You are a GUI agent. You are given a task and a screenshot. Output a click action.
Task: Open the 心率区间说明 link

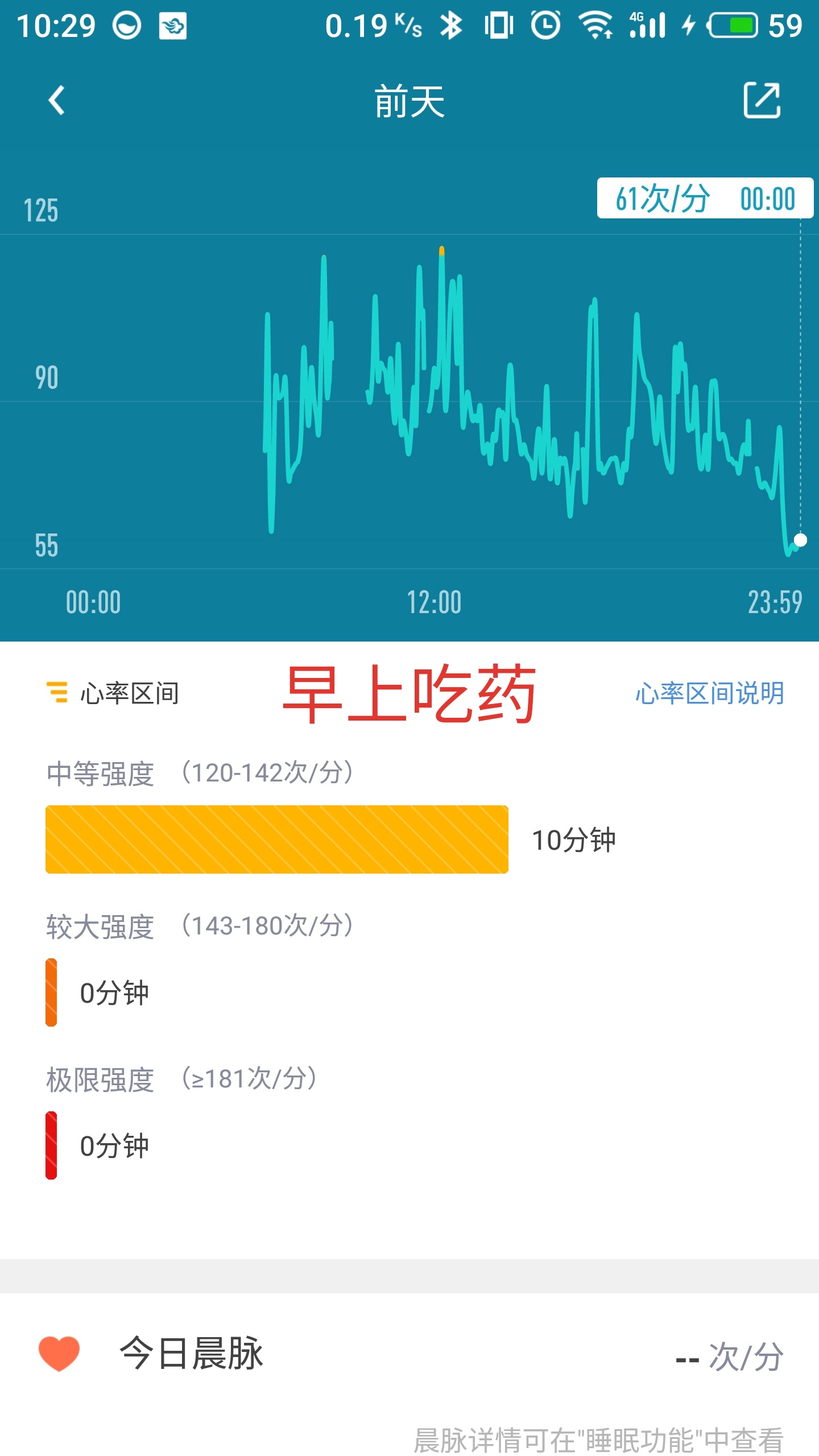[x=709, y=693]
